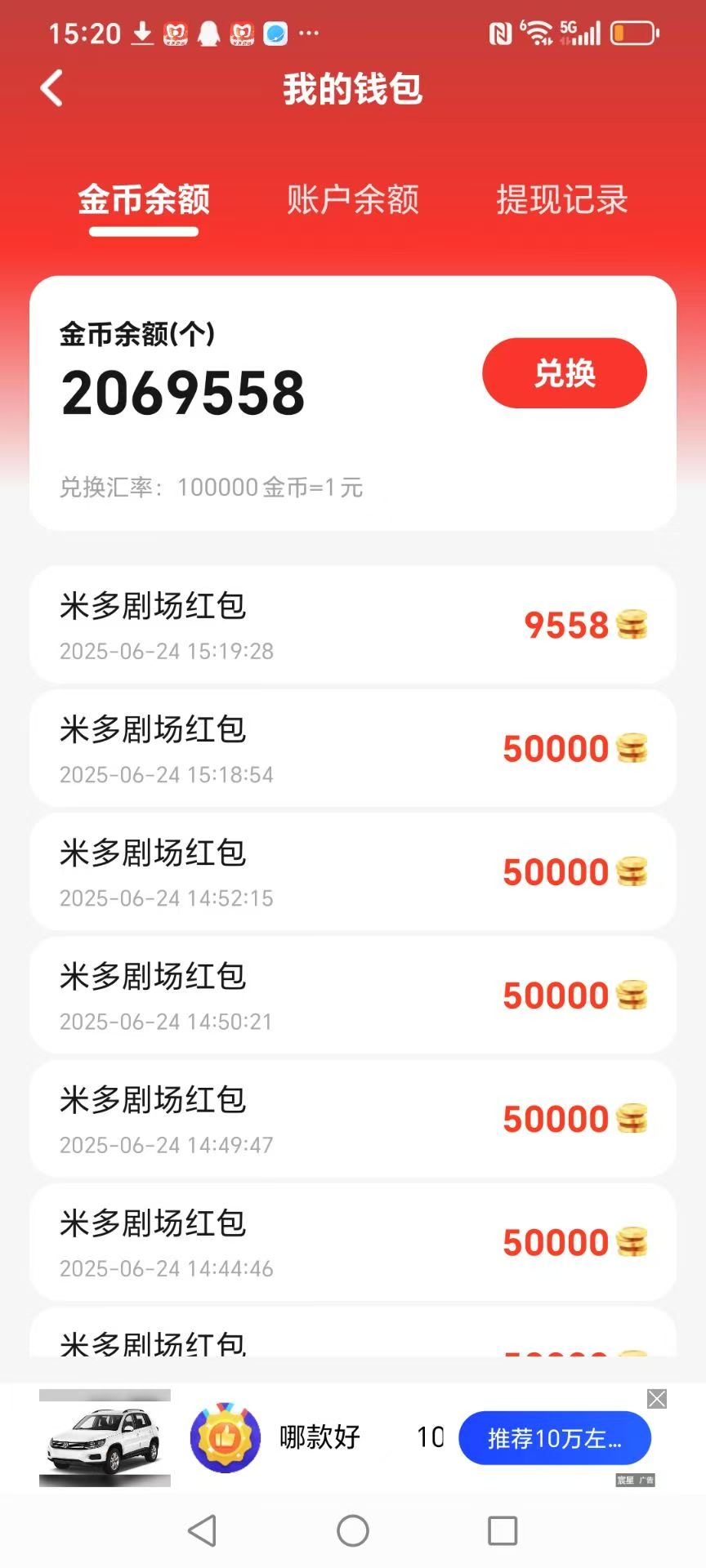Image resolution: width=706 pixels, height=1568 pixels.
Task: Open the blue 推荐10万左 ad button
Action: tap(555, 1439)
